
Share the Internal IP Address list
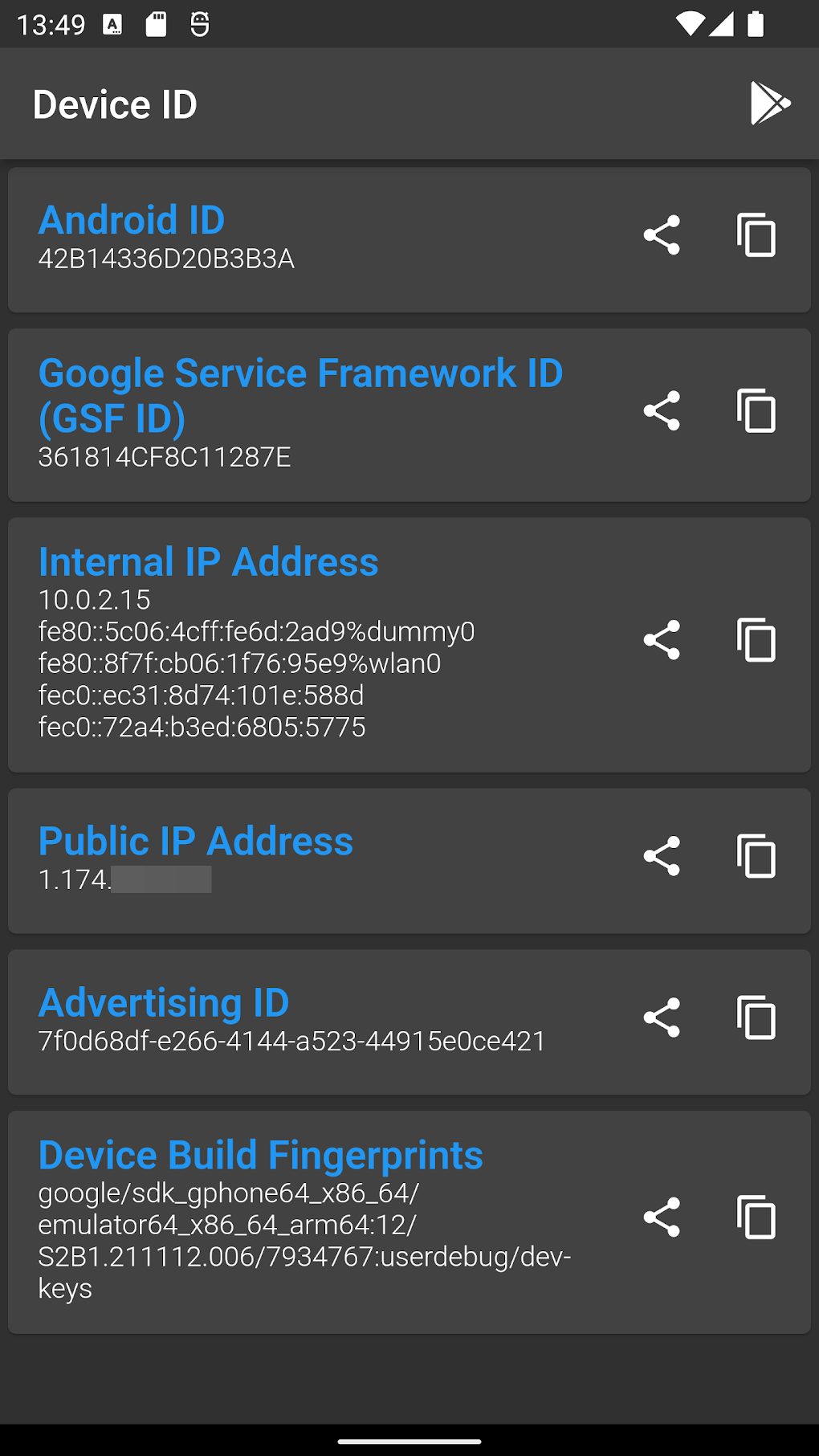pos(662,640)
